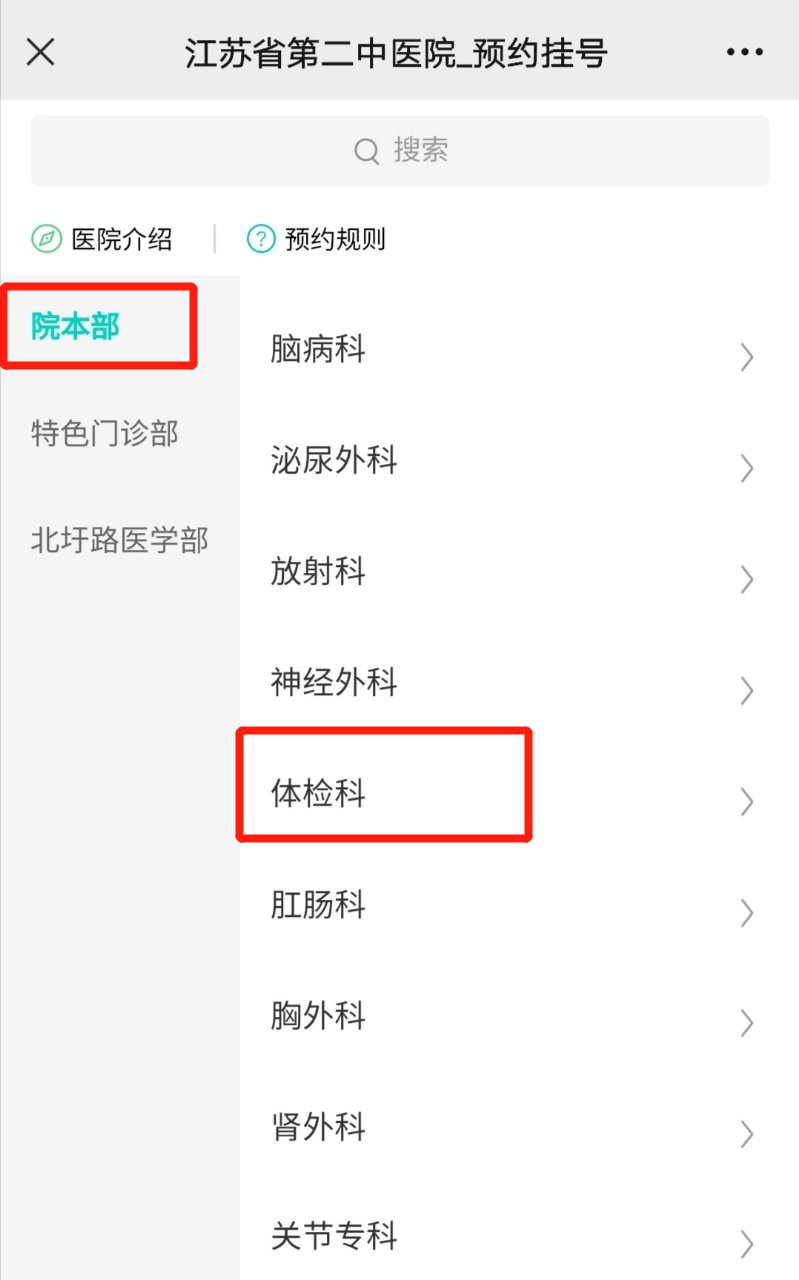Open the three-dot overflow menu
The image size is (799, 1280).
[745, 52]
